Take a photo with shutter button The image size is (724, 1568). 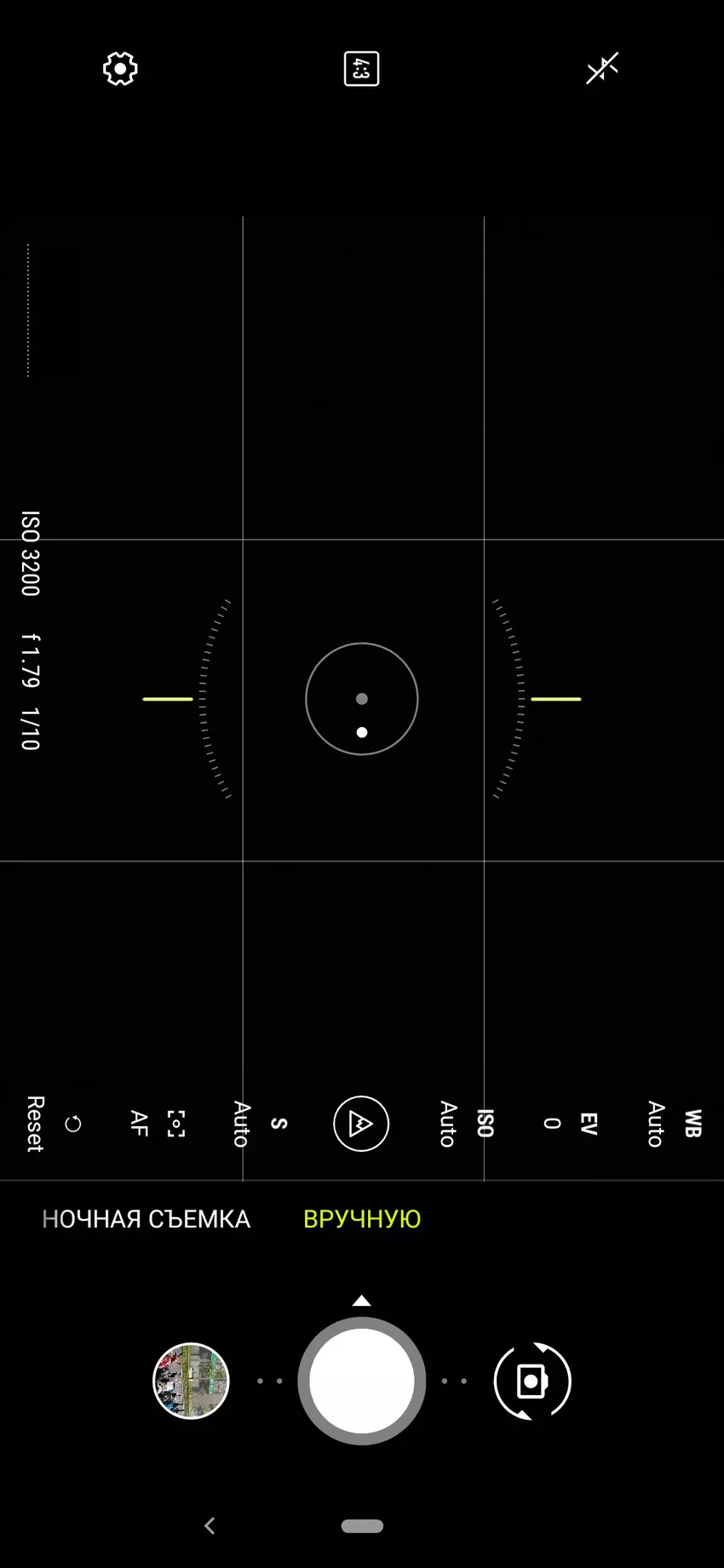click(362, 1381)
